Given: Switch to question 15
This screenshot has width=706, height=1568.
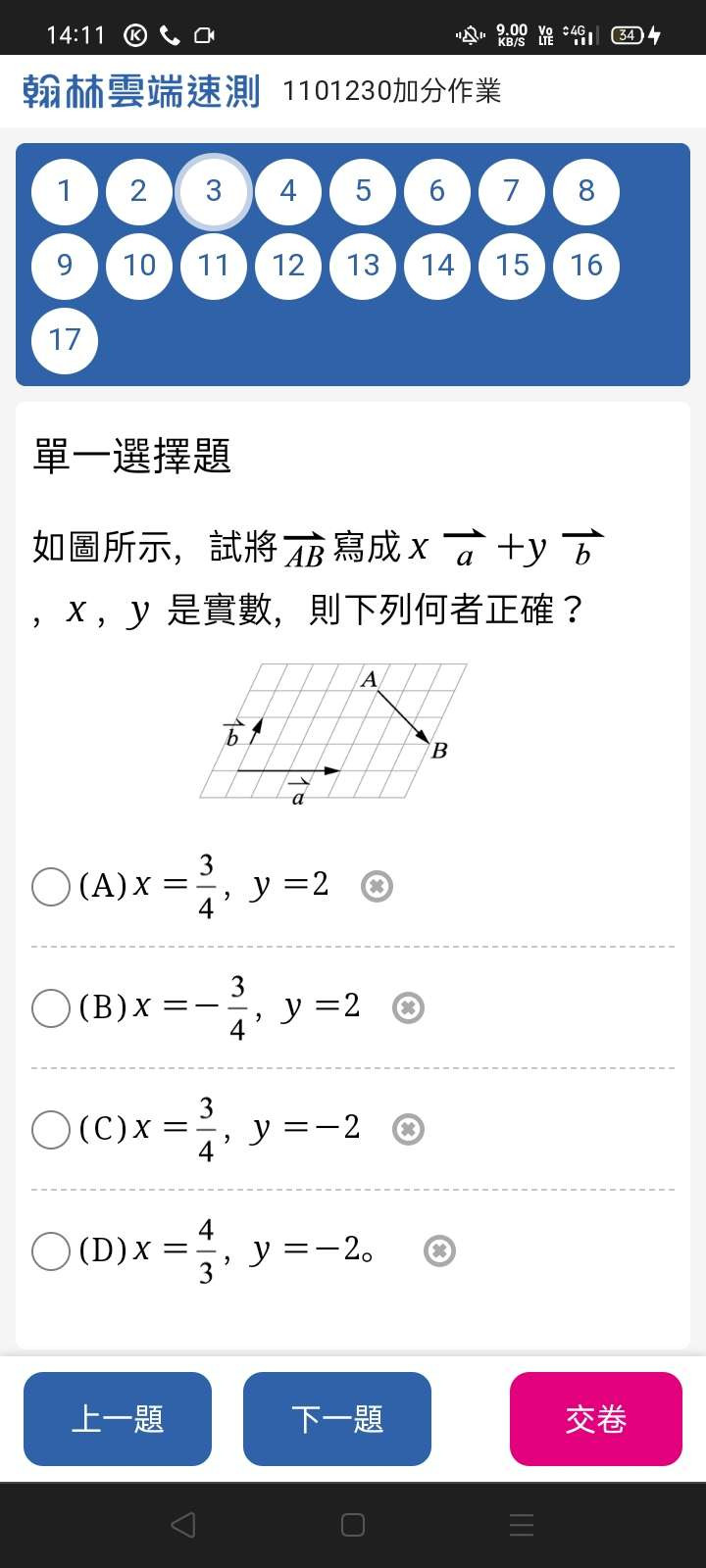Looking at the screenshot, I should (512, 266).
